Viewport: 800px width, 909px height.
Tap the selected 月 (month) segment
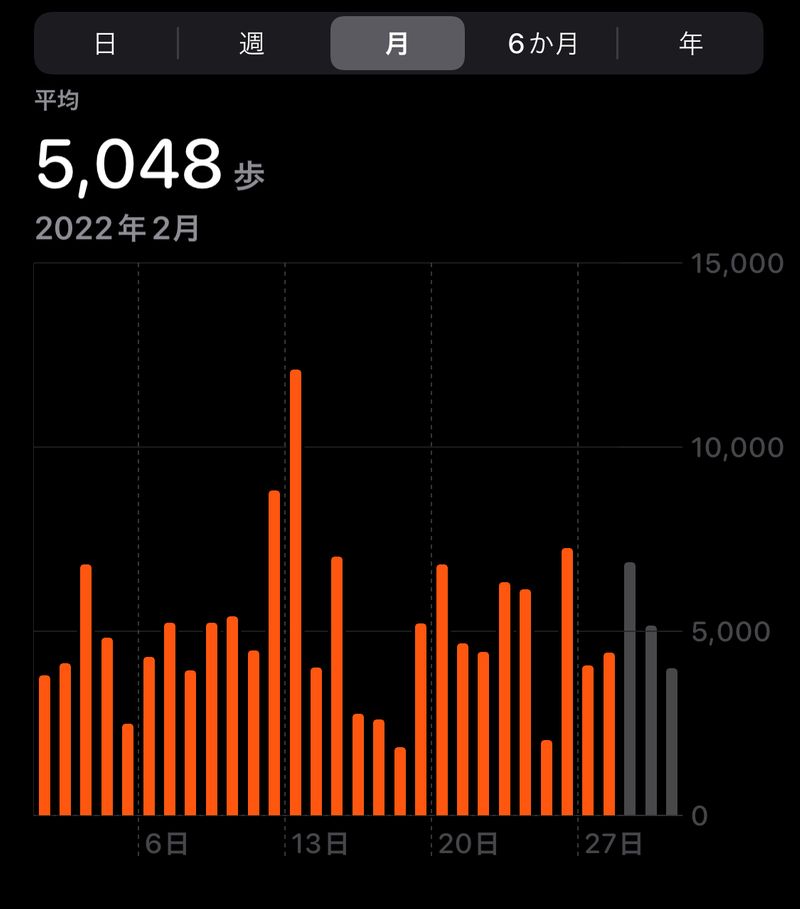[x=397, y=44]
